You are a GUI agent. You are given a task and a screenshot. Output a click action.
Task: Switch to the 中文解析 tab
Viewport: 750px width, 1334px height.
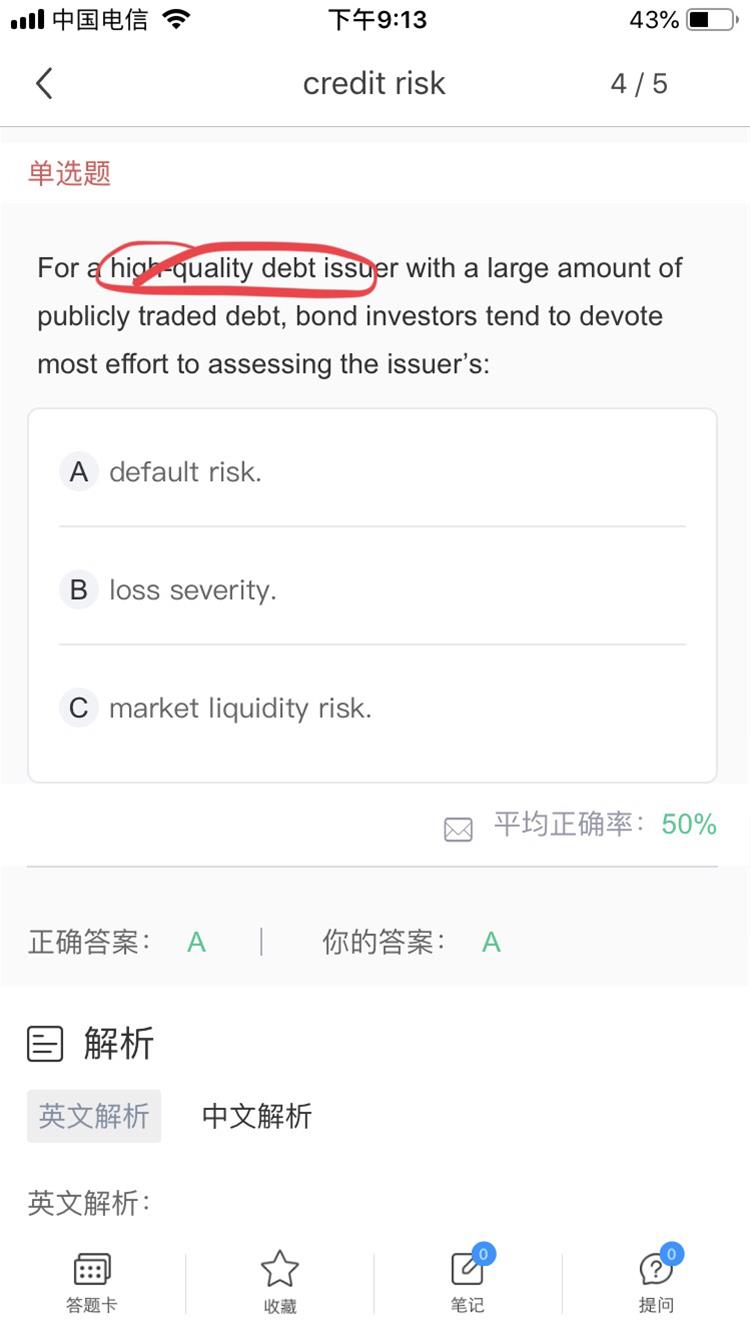click(257, 1115)
